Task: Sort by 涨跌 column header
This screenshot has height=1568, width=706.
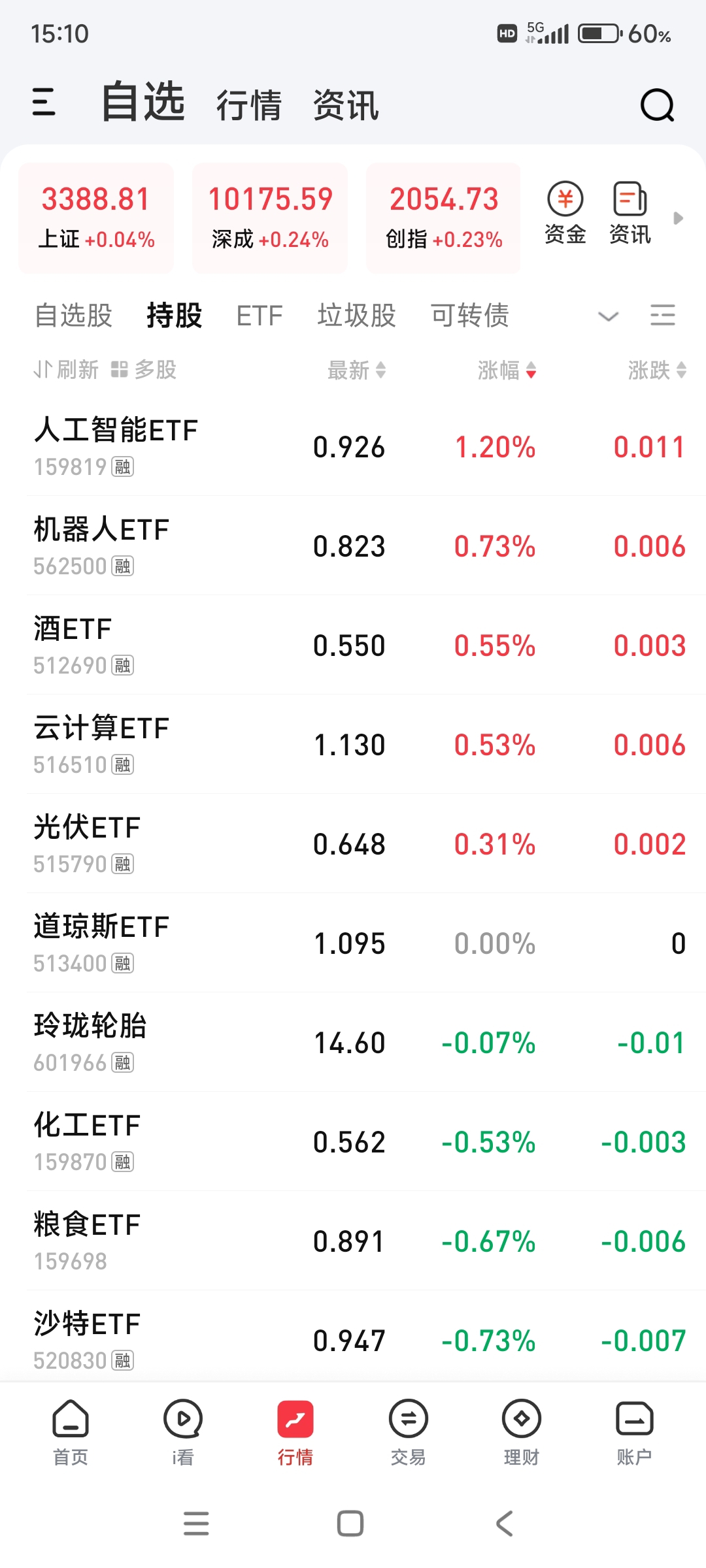Action: click(x=657, y=370)
